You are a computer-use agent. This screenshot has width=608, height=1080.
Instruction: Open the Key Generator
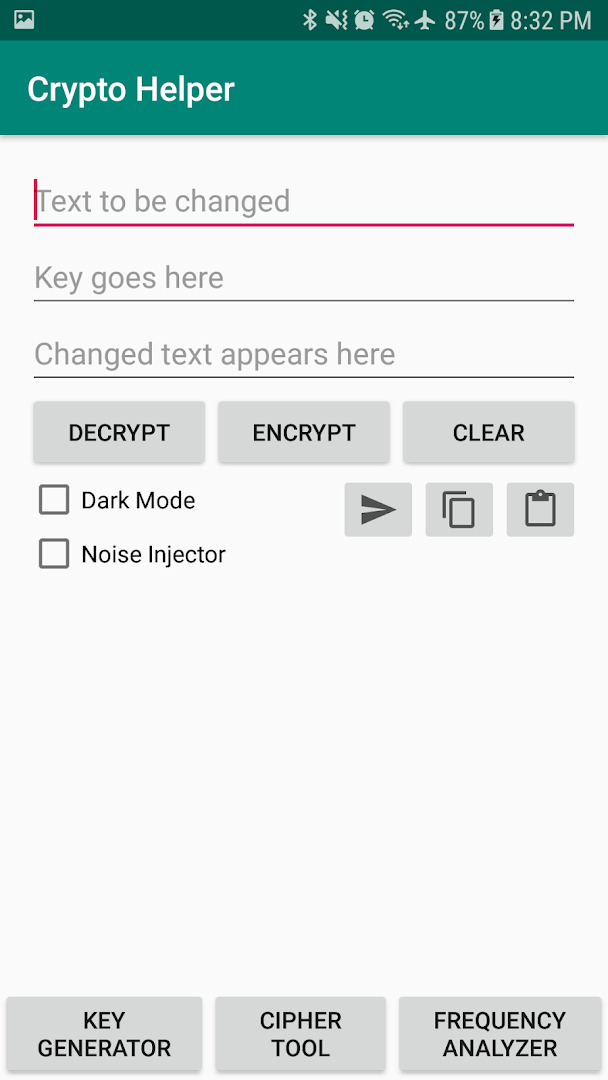pyautogui.click(x=104, y=1034)
